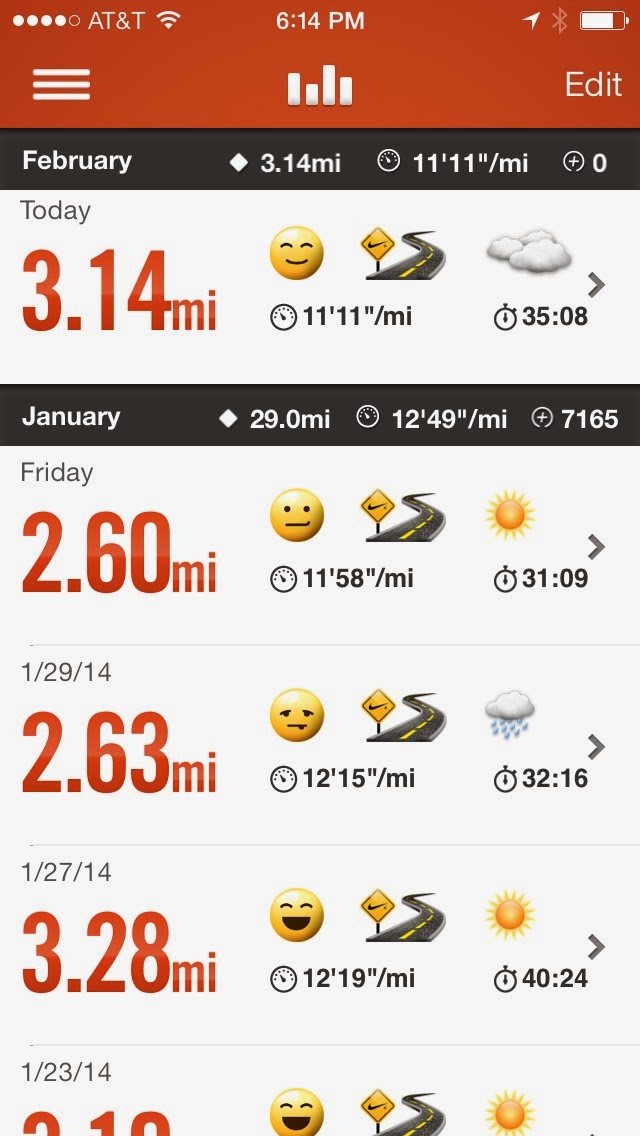The width and height of the screenshot is (640, 1136).
Task: Tap Edit in the top bar
Action: click(593, 85)
